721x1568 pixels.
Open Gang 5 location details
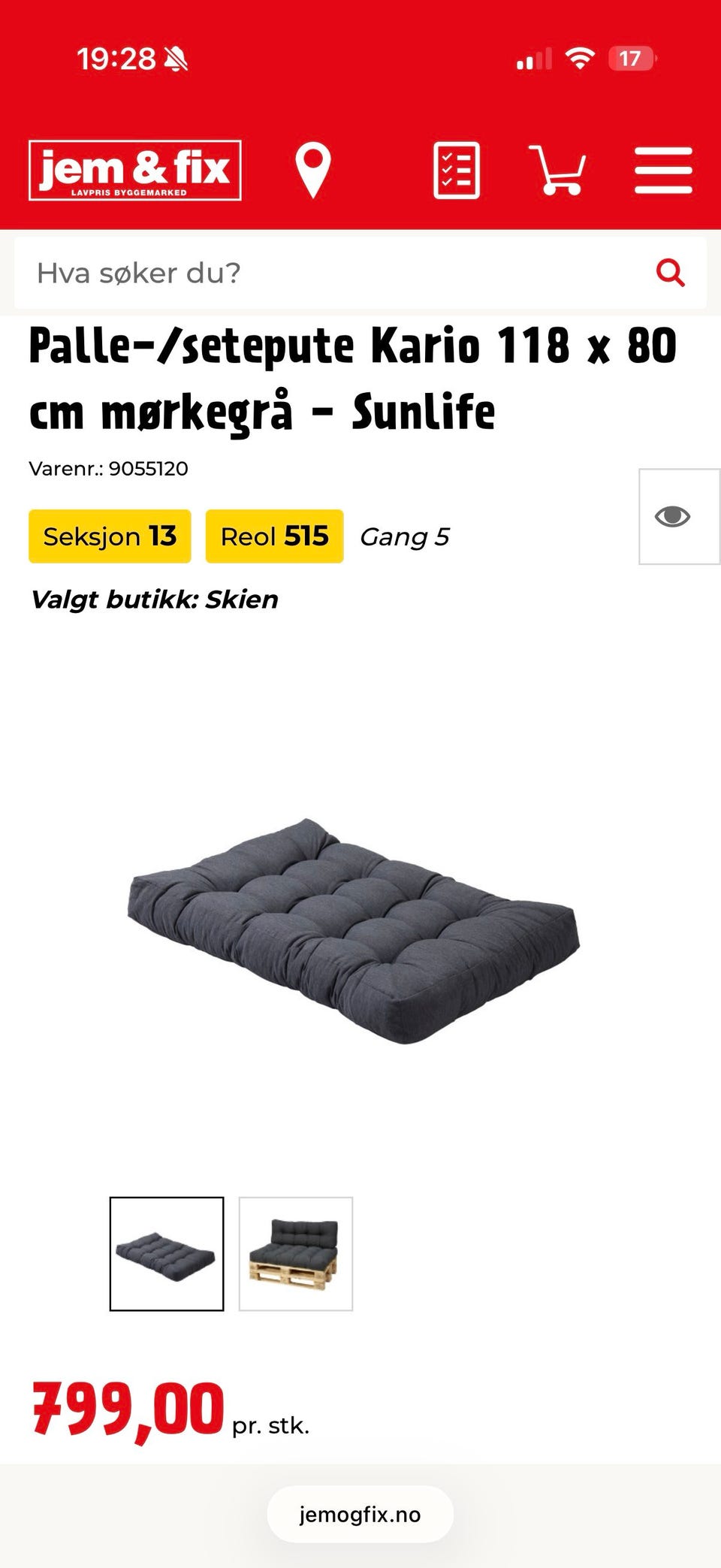[406, 536]
